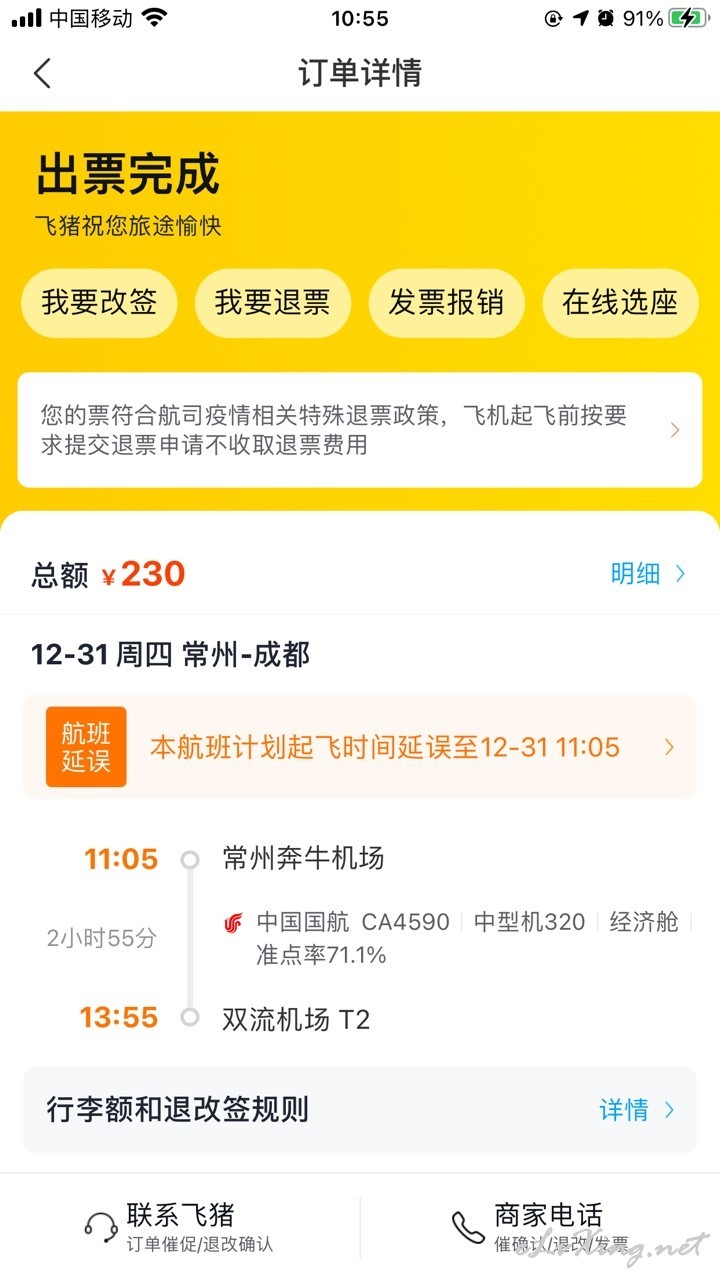Contact Fliggy support via 联系飞猪
Screen dimensions: 720x1280
[x=180, y=1227]
